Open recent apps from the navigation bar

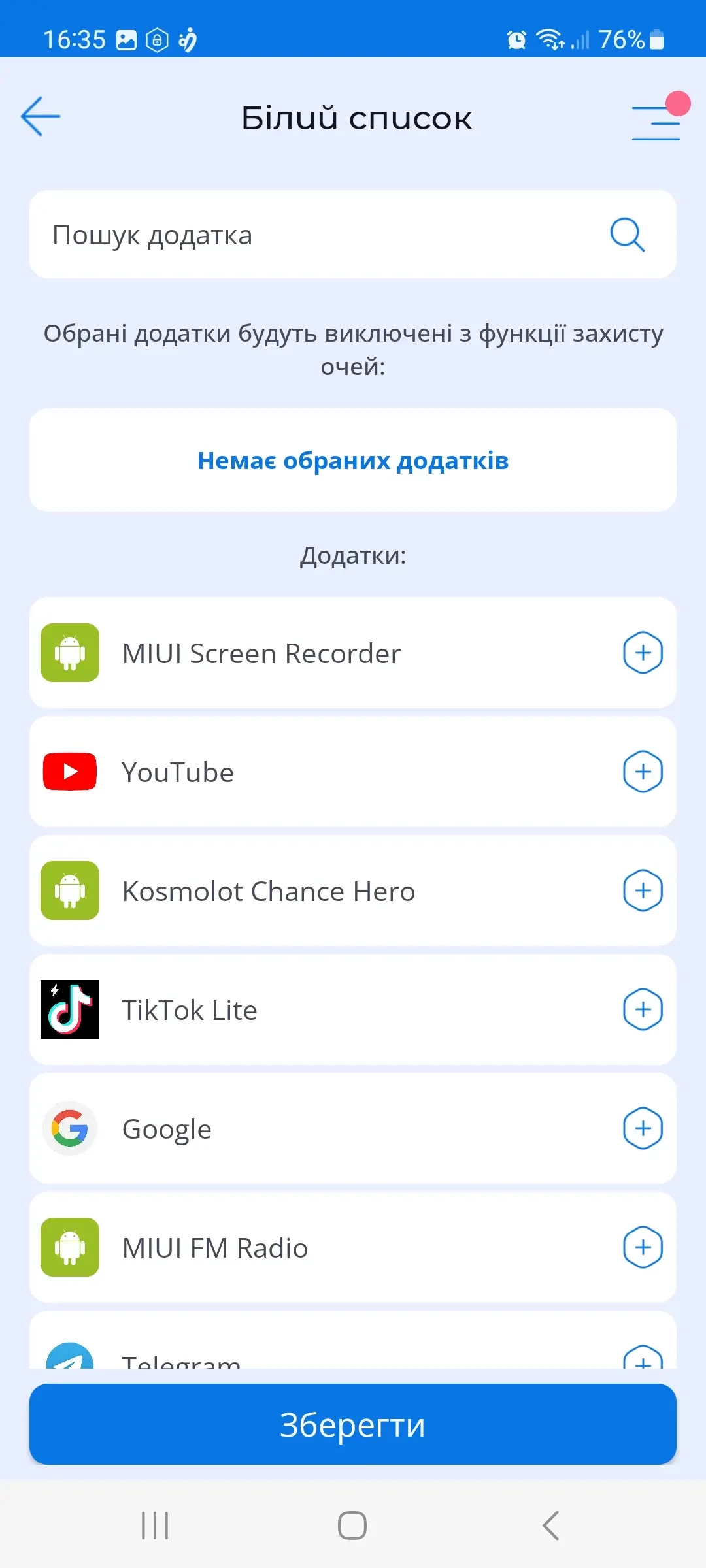click(x=156, y=1526)
